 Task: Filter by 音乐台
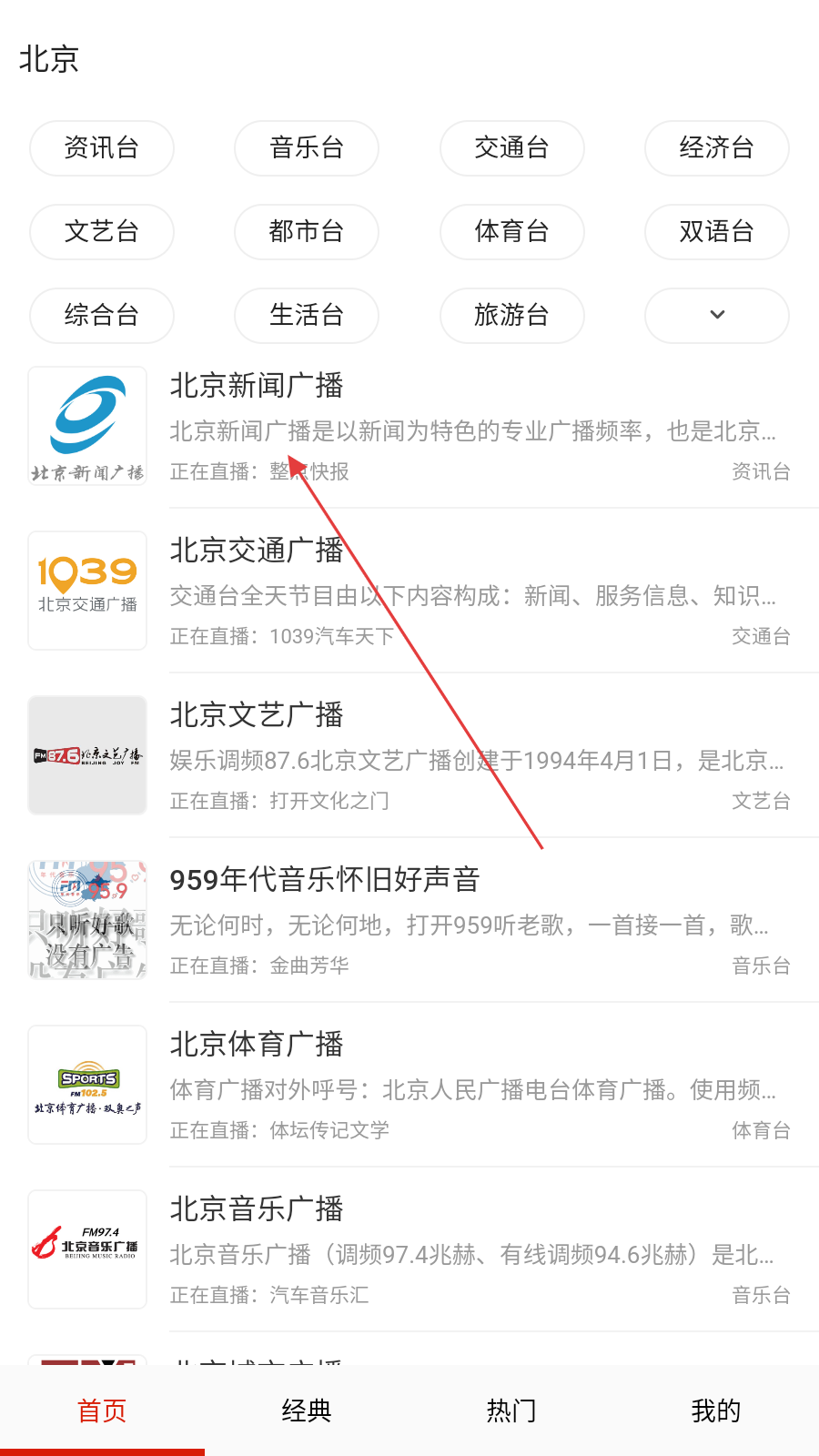pos(307,148)
